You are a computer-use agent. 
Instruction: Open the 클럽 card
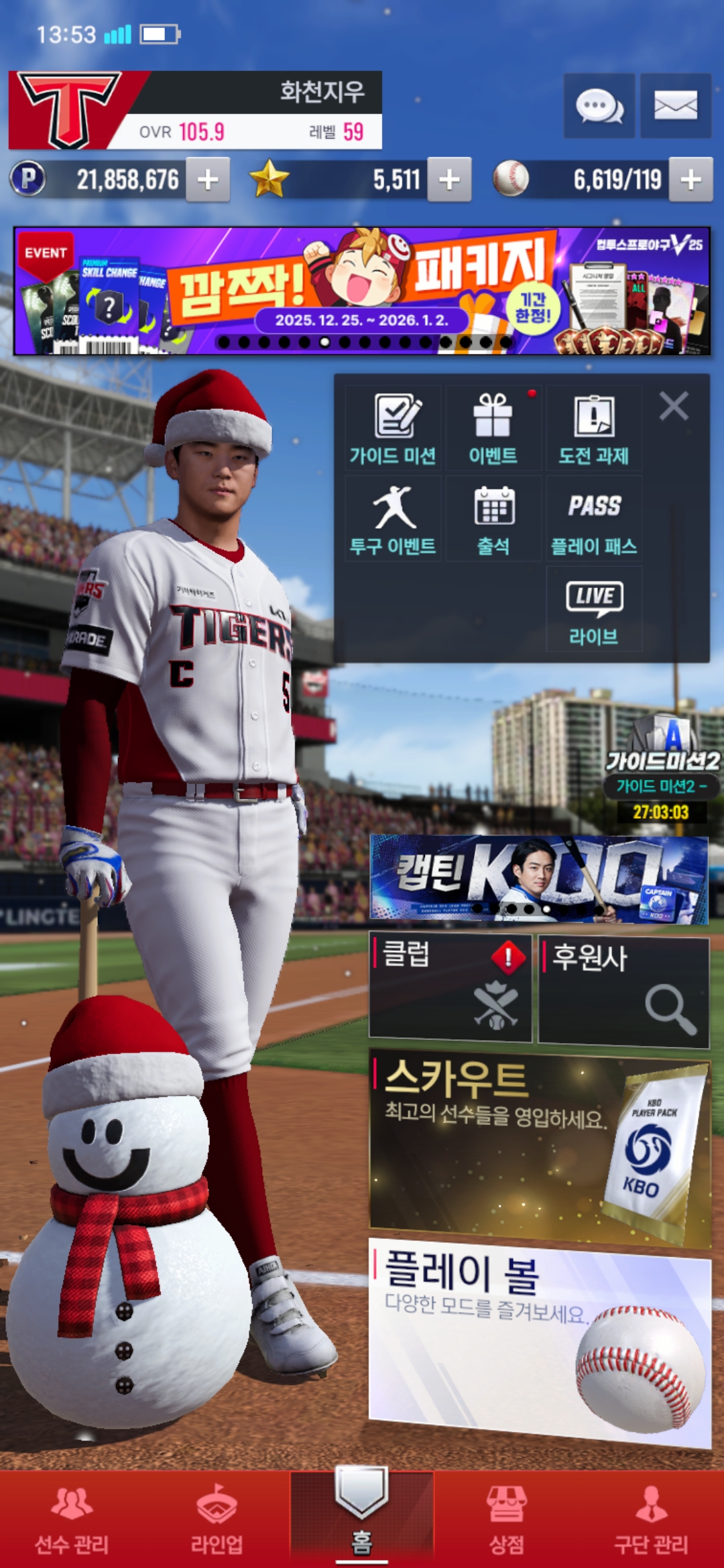[450, 988]
